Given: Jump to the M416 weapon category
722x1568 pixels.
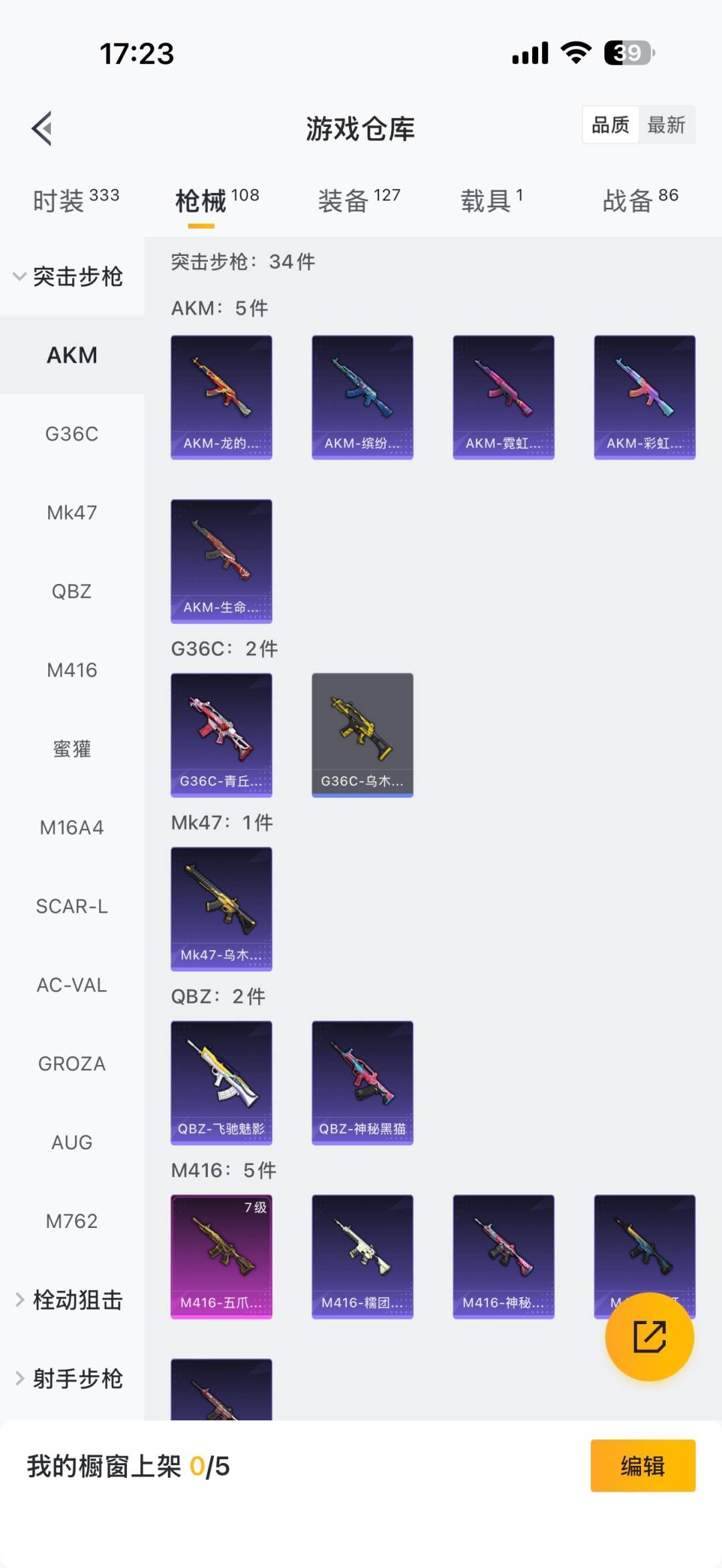Looking at the screenshot, I should [x=72, y=670].
